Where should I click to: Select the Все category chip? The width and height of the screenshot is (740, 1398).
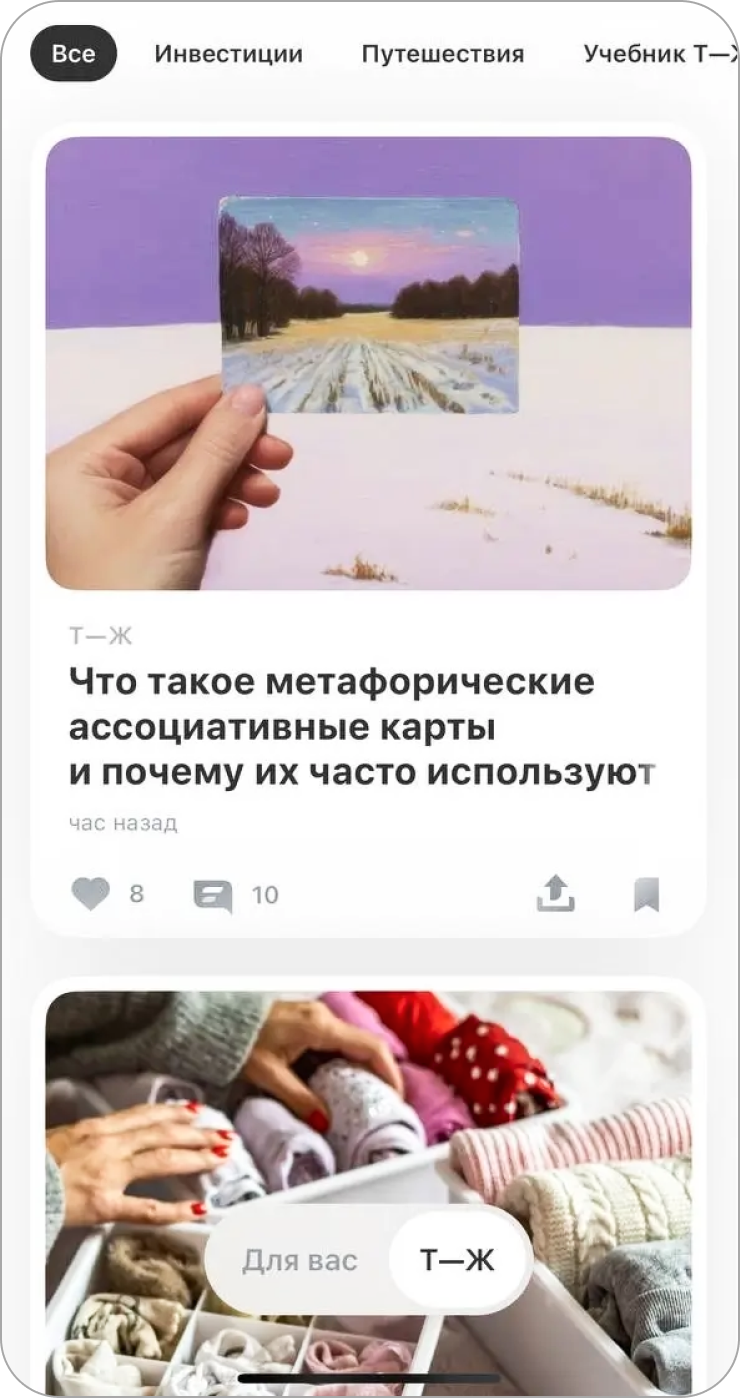(x=73, y=53)
